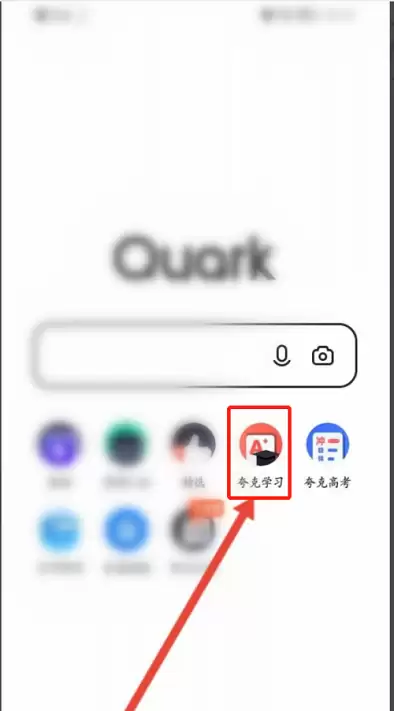Open camera search in the search bar
The height and width of the screenshot is (711, 394).
pyautogui.click(x=323, y=356)
